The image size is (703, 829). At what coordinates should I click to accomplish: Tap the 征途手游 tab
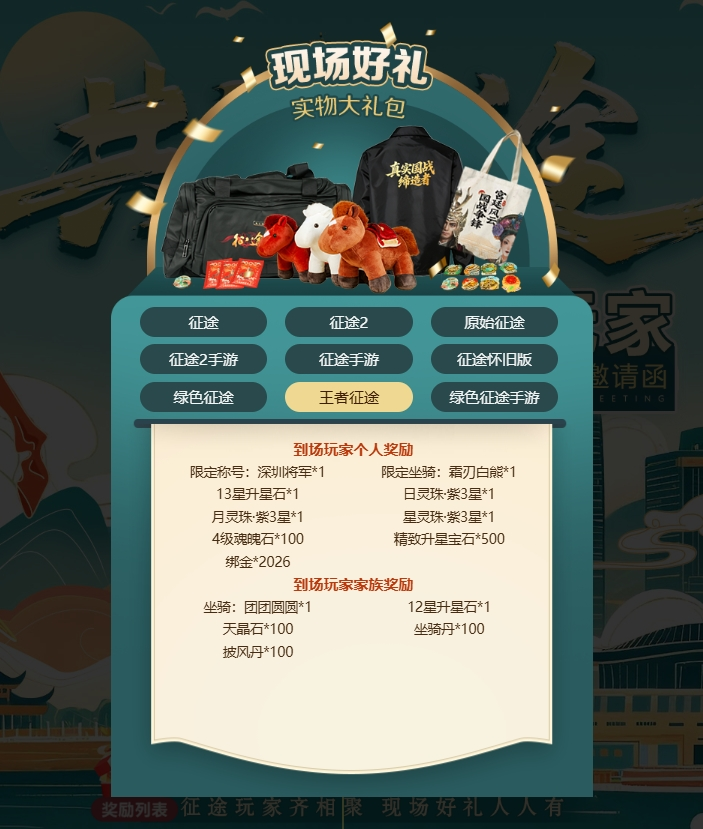pos(349,359)
